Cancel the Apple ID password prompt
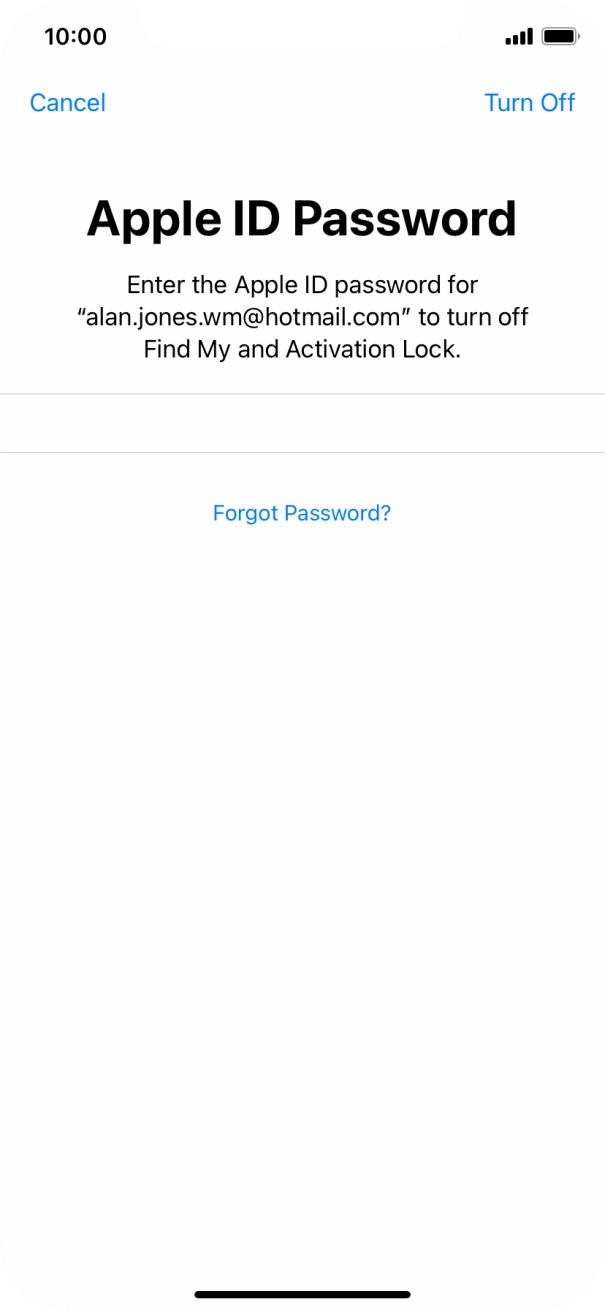 [x=67, y=103]
